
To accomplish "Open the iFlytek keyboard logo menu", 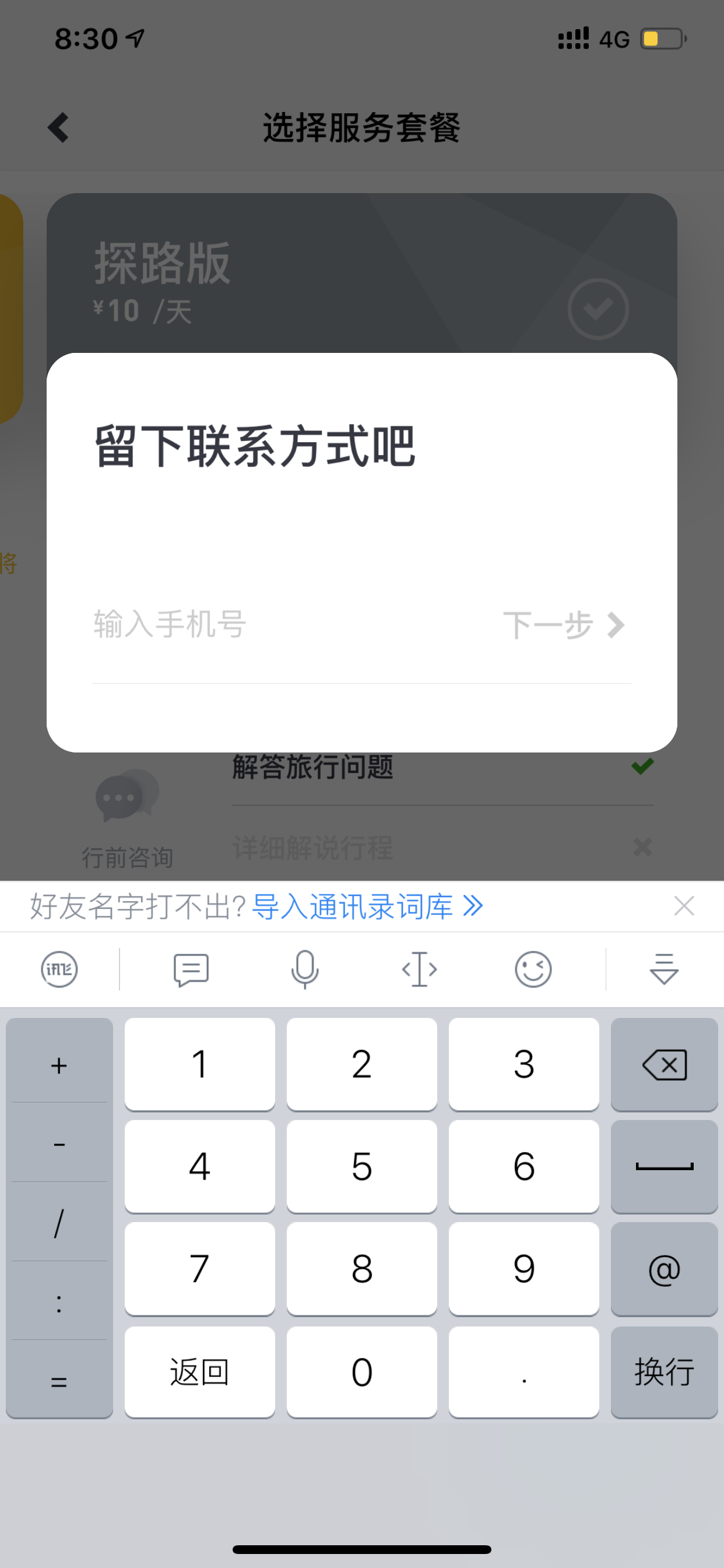I will (59, 969).
